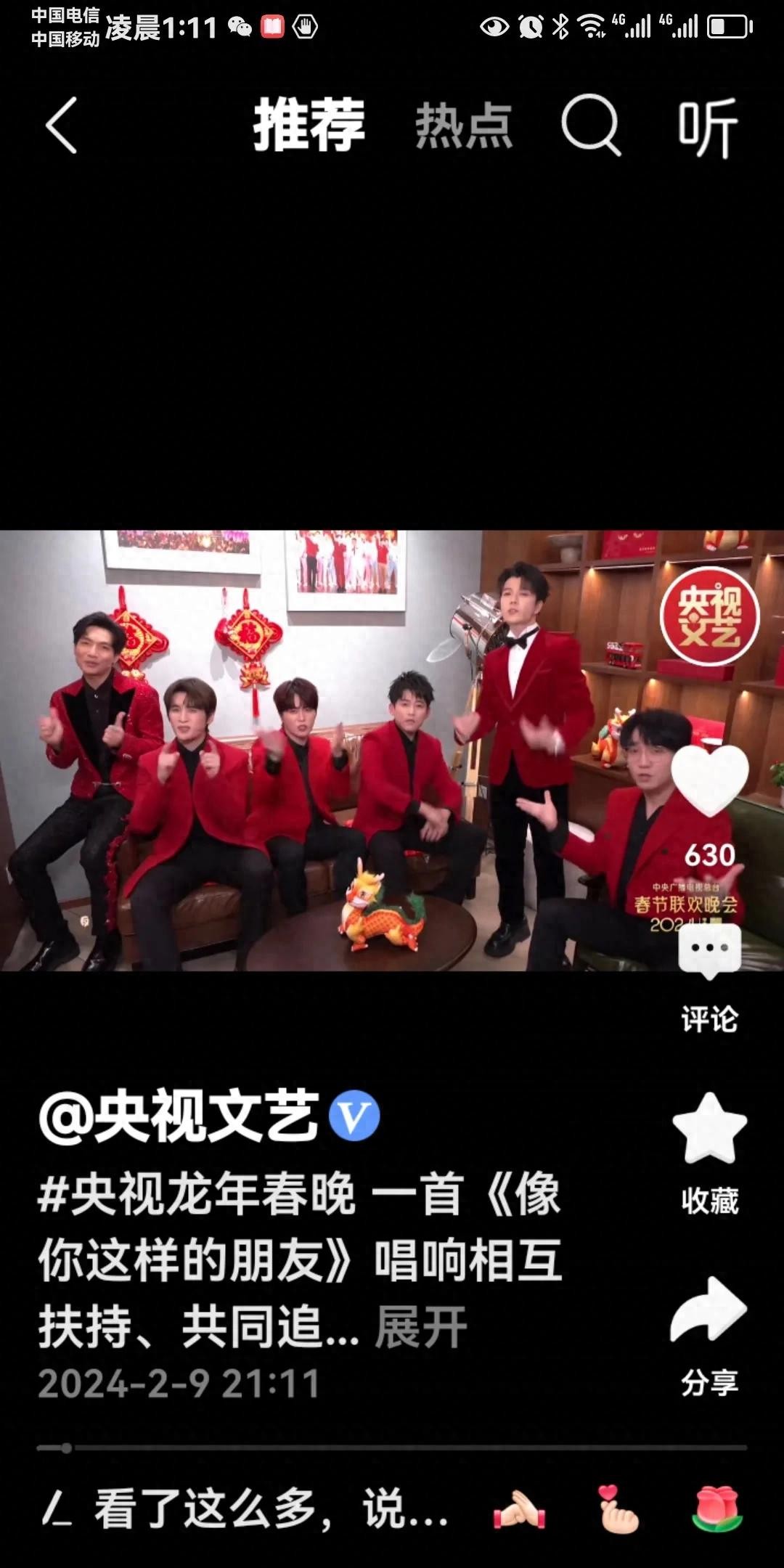
Task: Send the clapping hands emoji
Action: [518, 1510]
